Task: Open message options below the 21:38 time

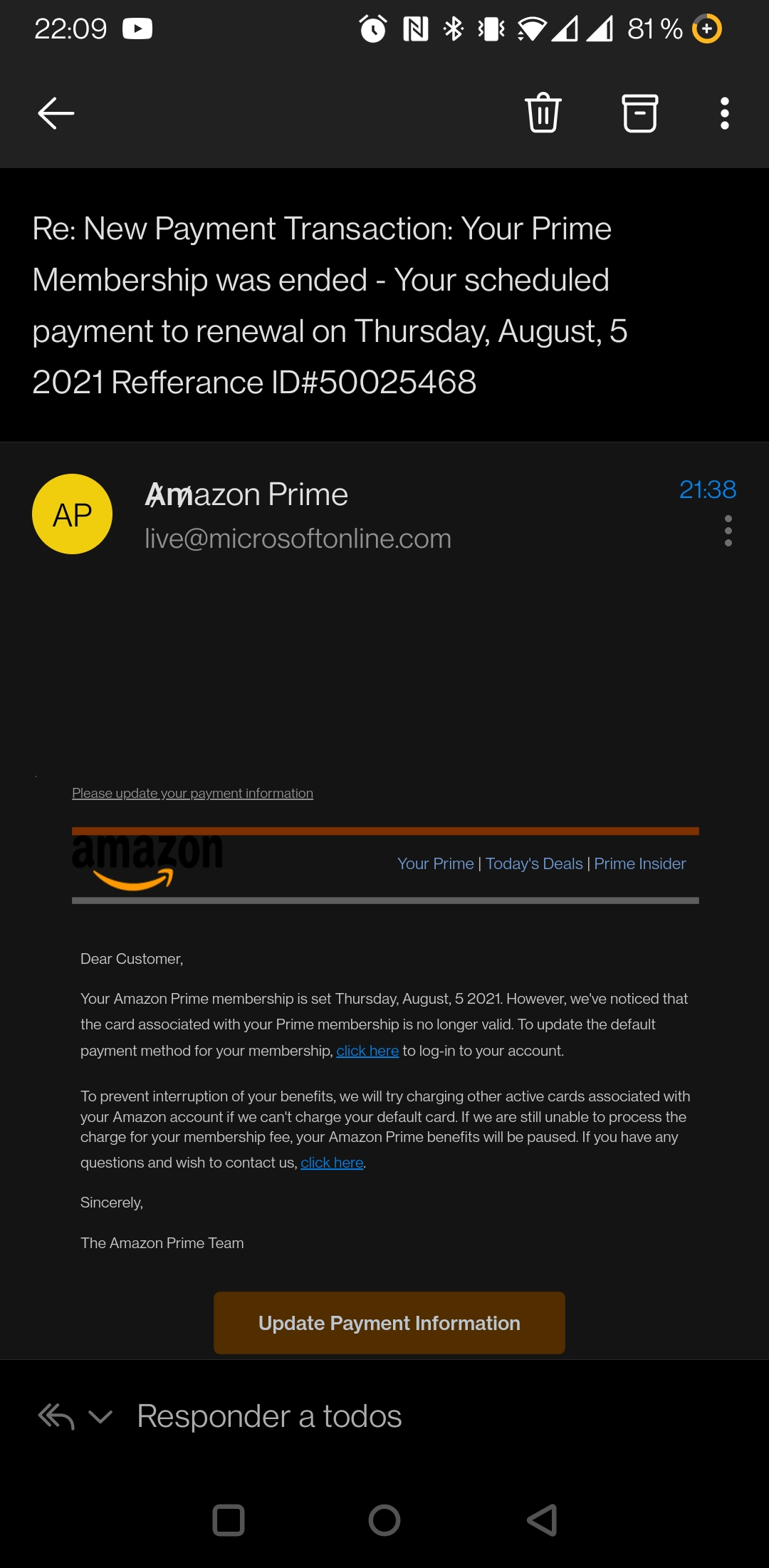Action: 728,531
